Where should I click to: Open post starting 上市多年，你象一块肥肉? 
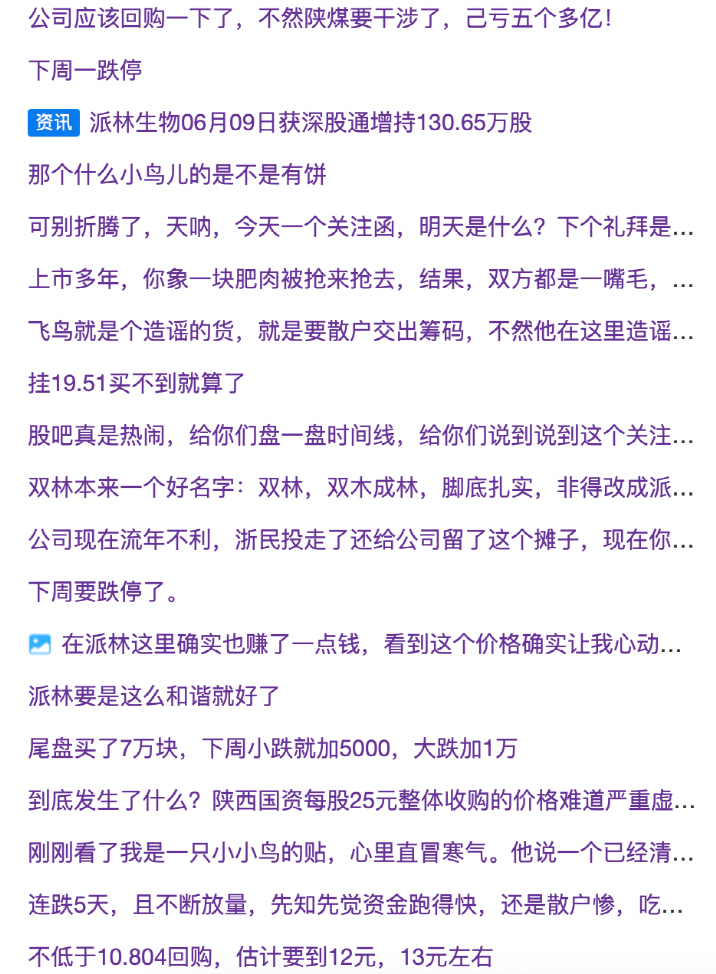pyautogui.click(x=360, y=278)
